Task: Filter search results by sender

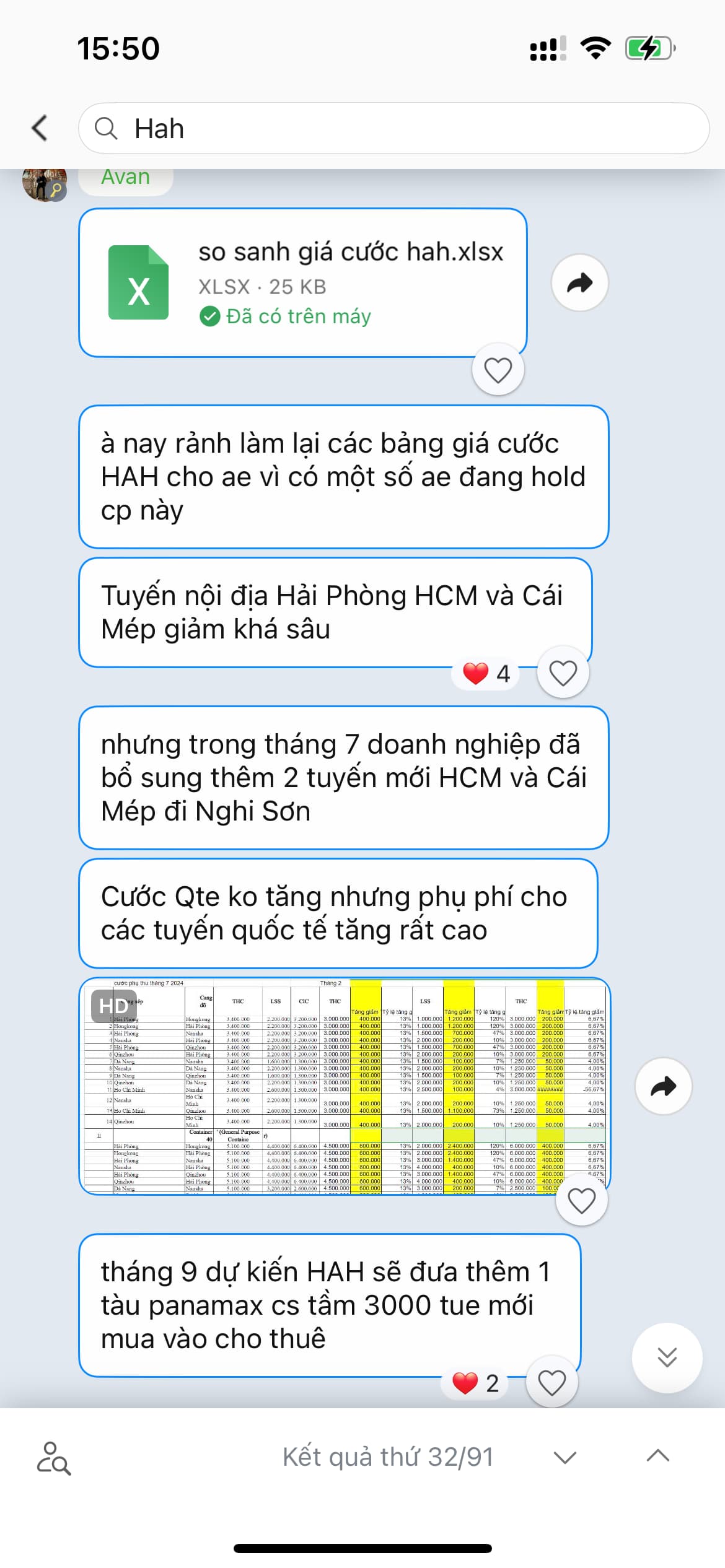Action: coord(53,1457)
